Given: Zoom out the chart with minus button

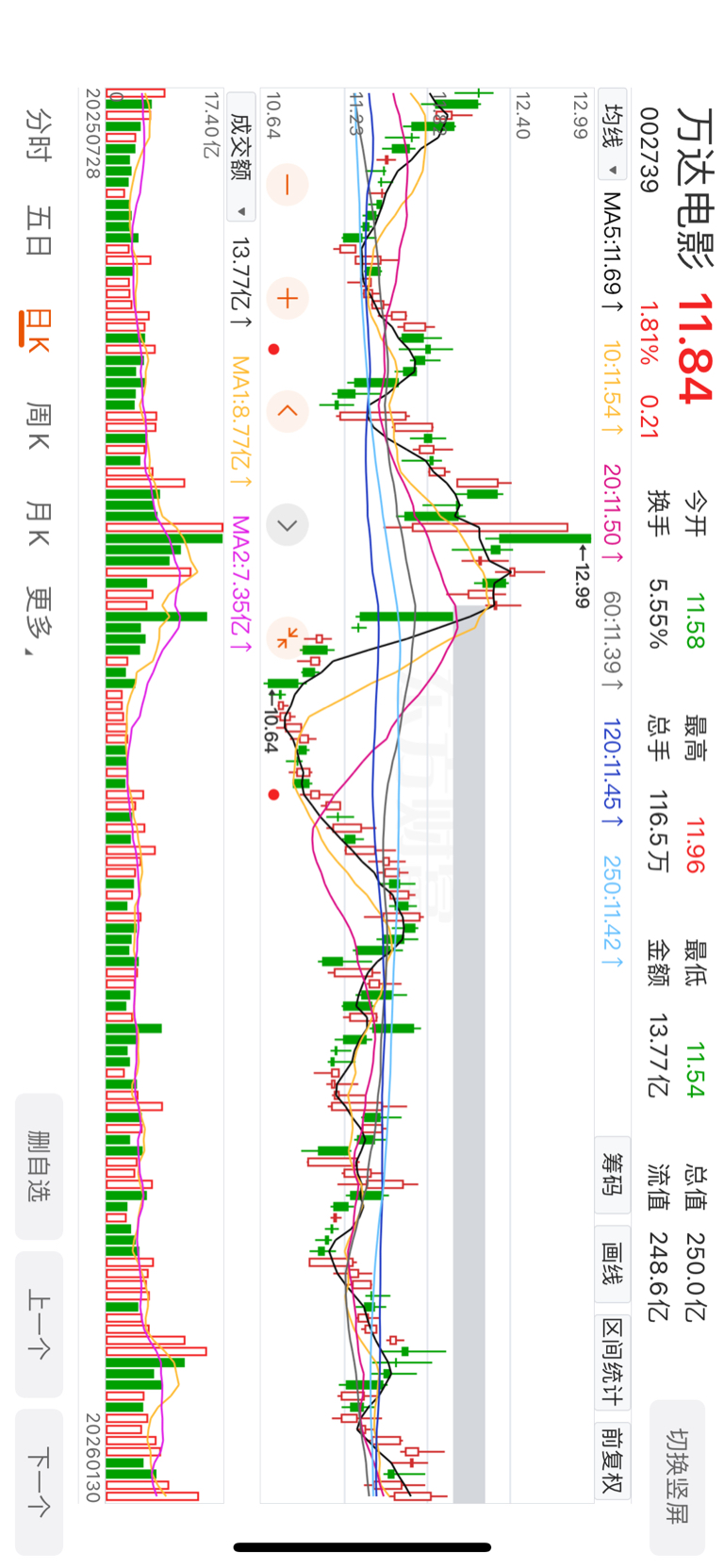Looking at the screenshot, I should coord(288,185).
